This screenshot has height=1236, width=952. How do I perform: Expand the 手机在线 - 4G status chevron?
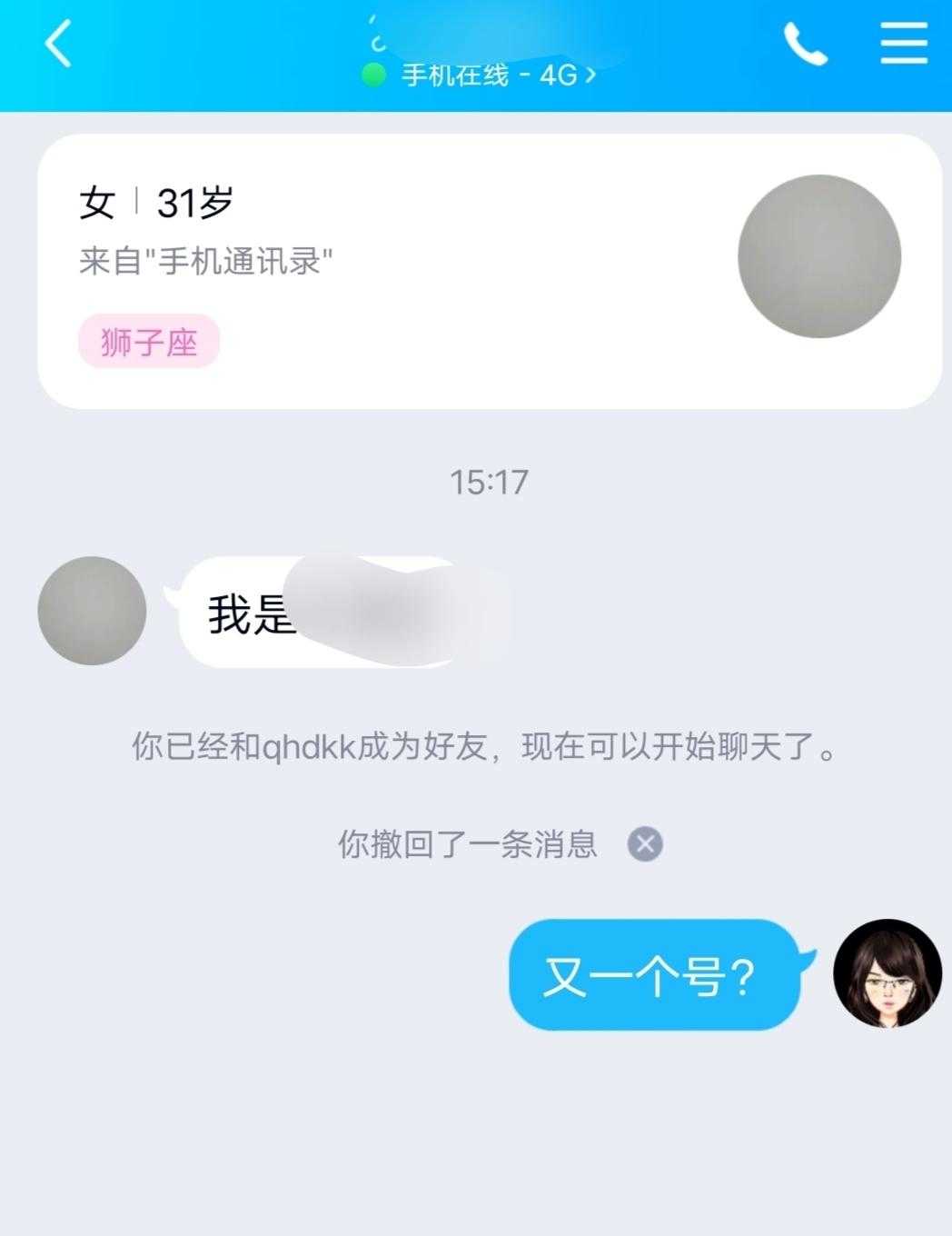click(595, 76)
